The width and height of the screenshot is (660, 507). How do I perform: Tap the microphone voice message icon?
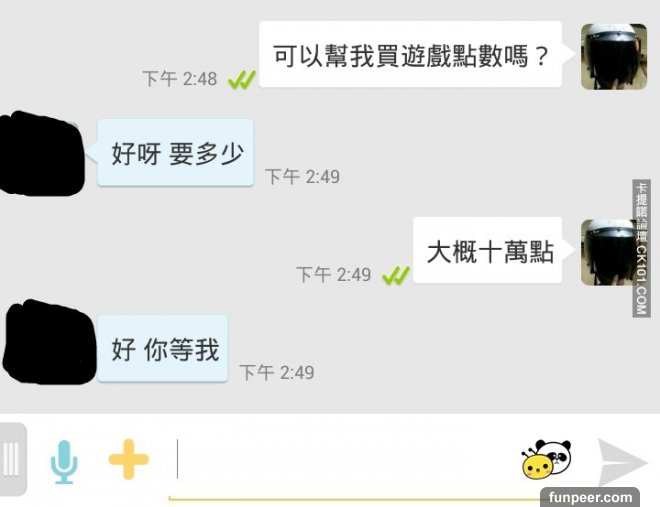click(64, 461)
